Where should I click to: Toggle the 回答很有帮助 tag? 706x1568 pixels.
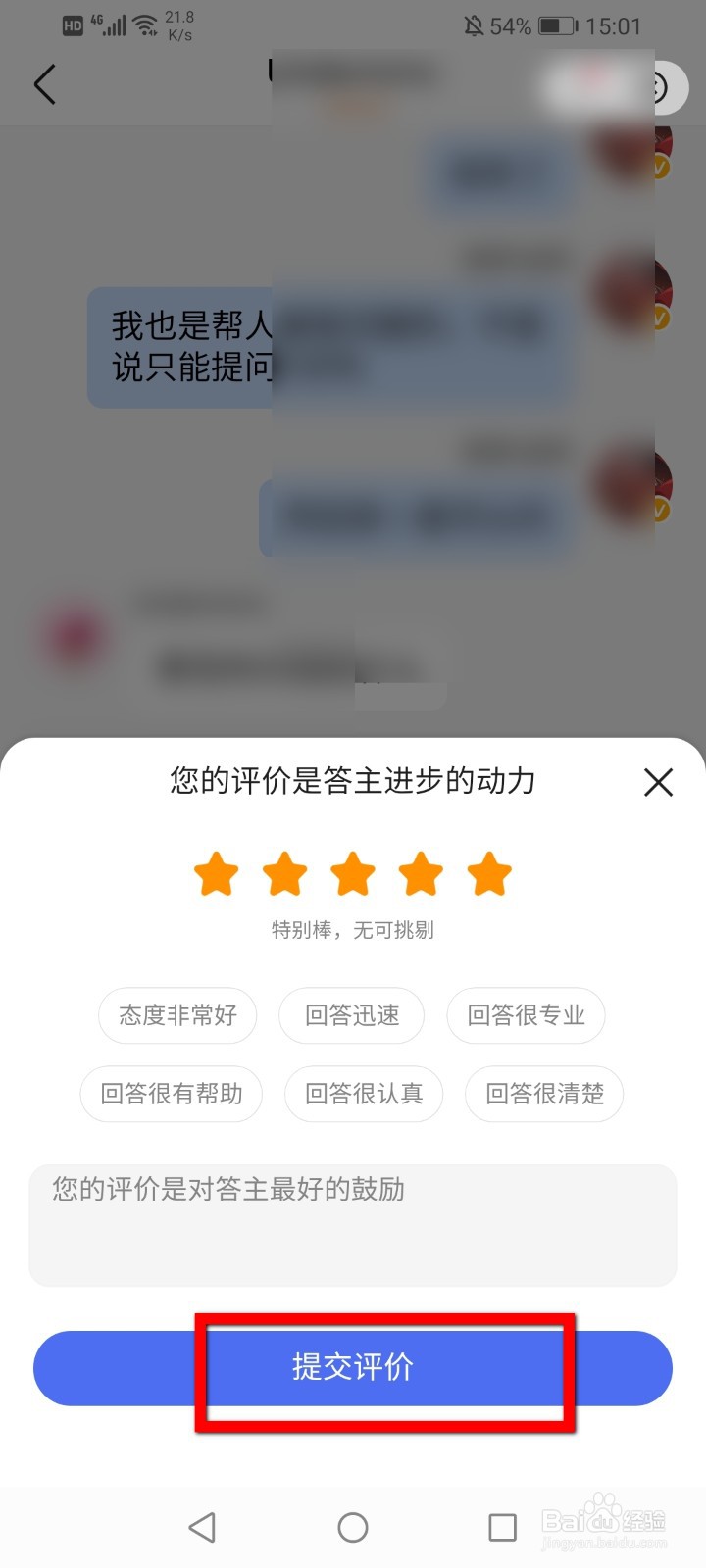pyautogui.click(x=173, y=1095)
